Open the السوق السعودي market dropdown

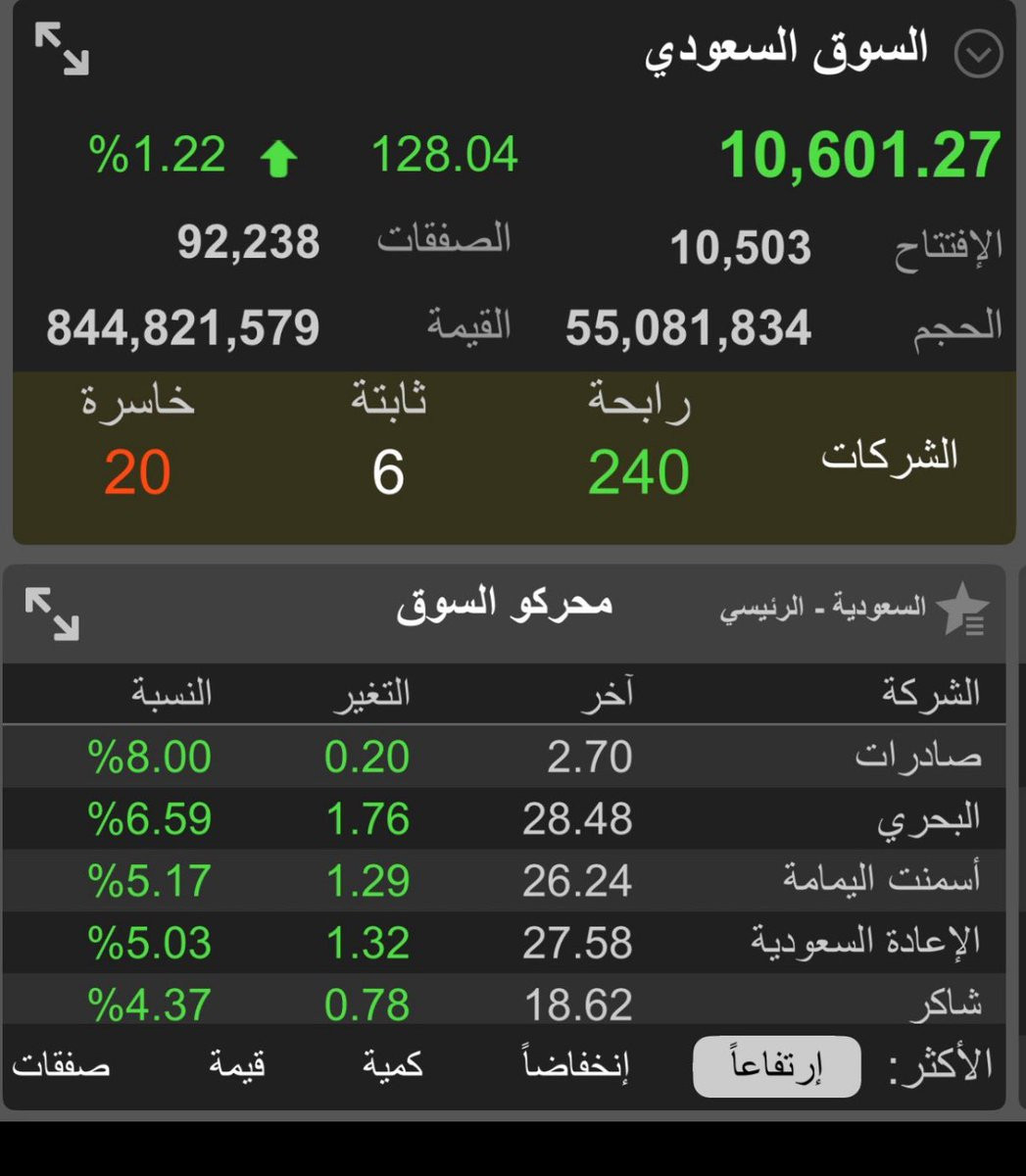tap(978, 54)
